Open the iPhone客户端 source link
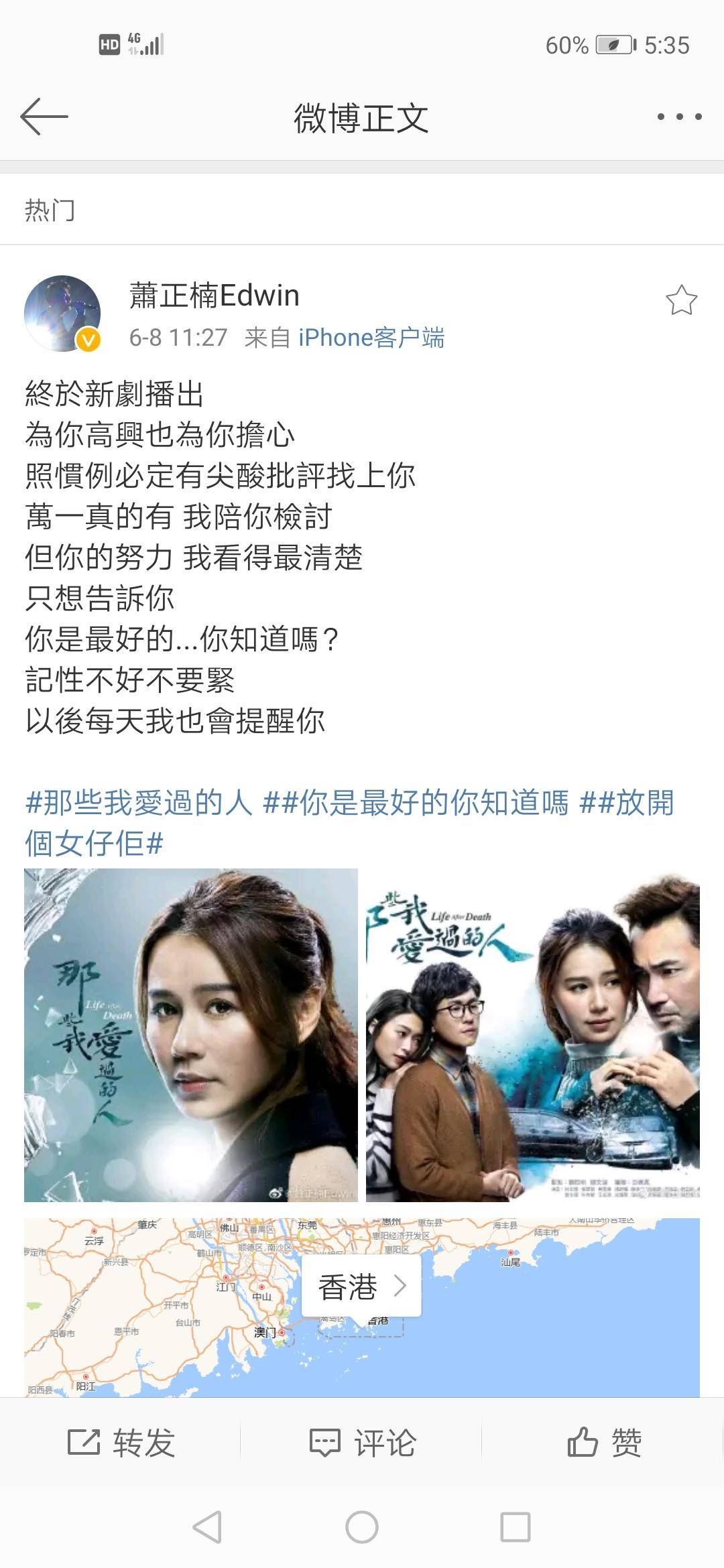 [371, 338]
